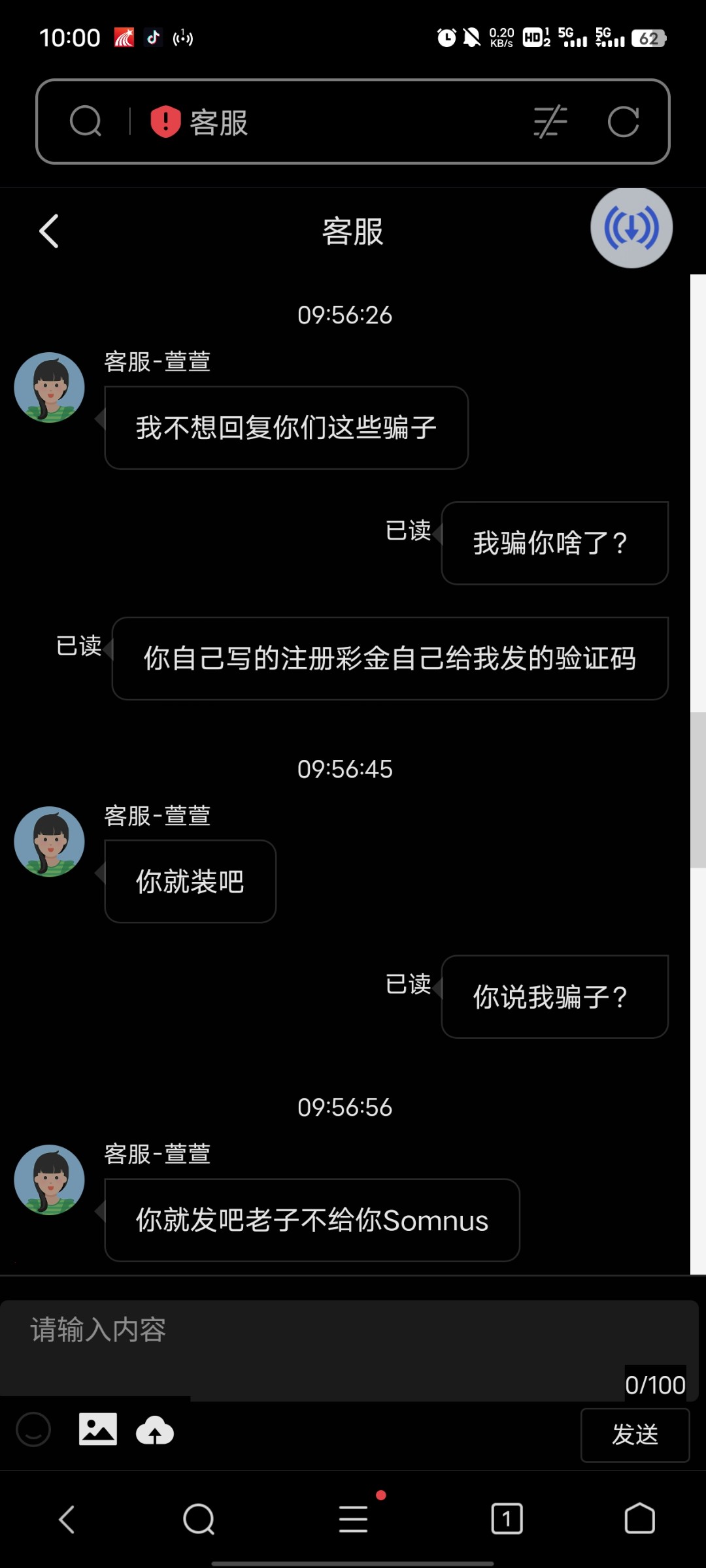
Task: Click the cloud upload icon
Action: (154, 1428)
